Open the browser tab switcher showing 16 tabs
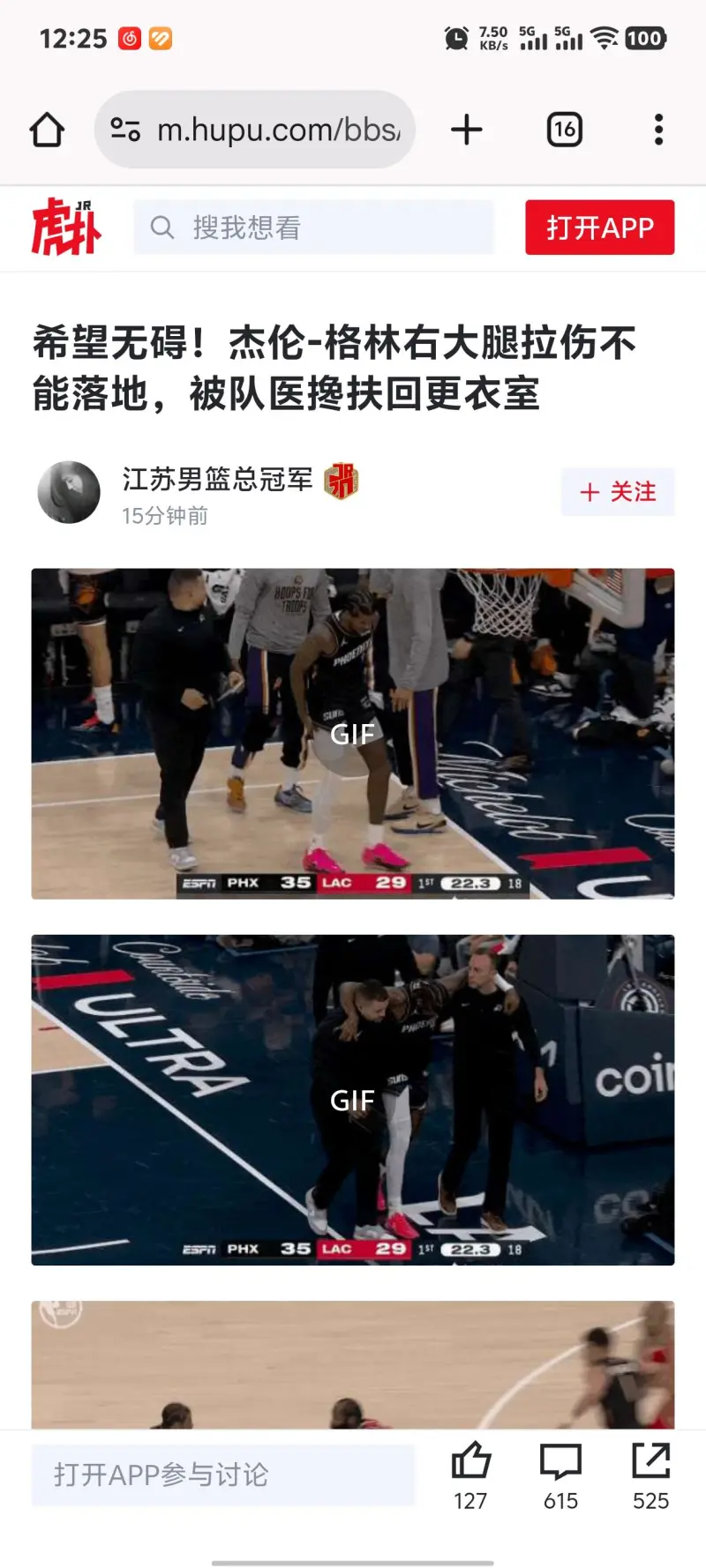Image resolution: width=706 pixels, height=1568 pixels. coord(564,129)
